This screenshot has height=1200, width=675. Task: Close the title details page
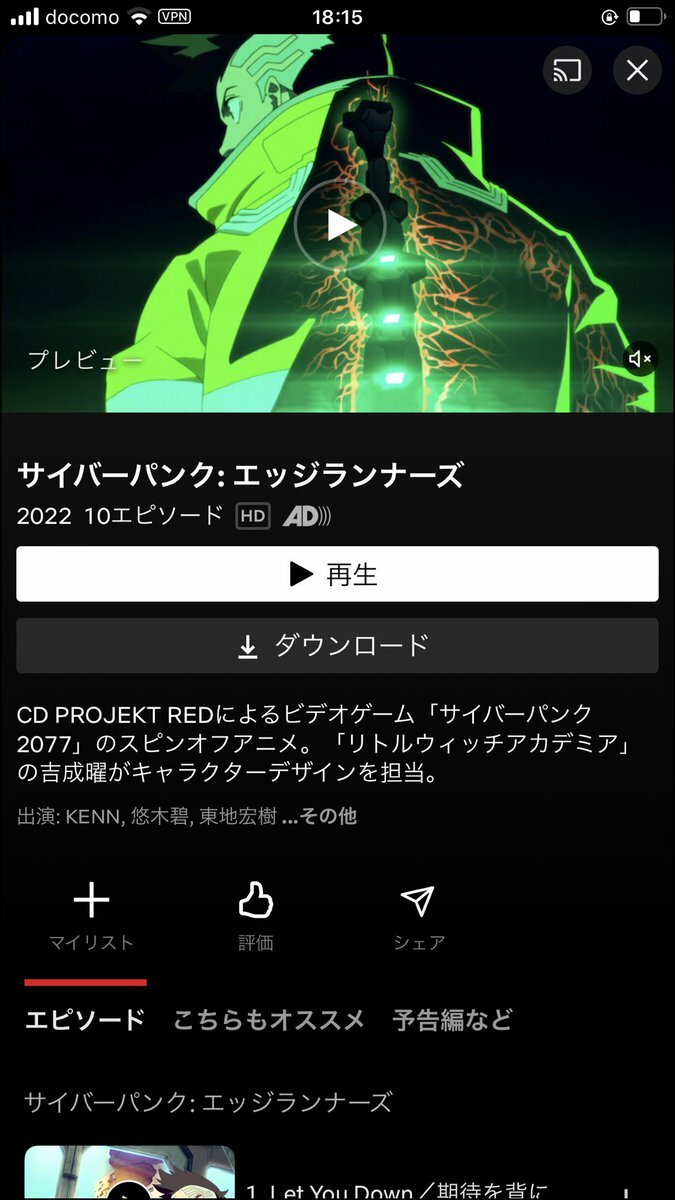click(637, 71)
